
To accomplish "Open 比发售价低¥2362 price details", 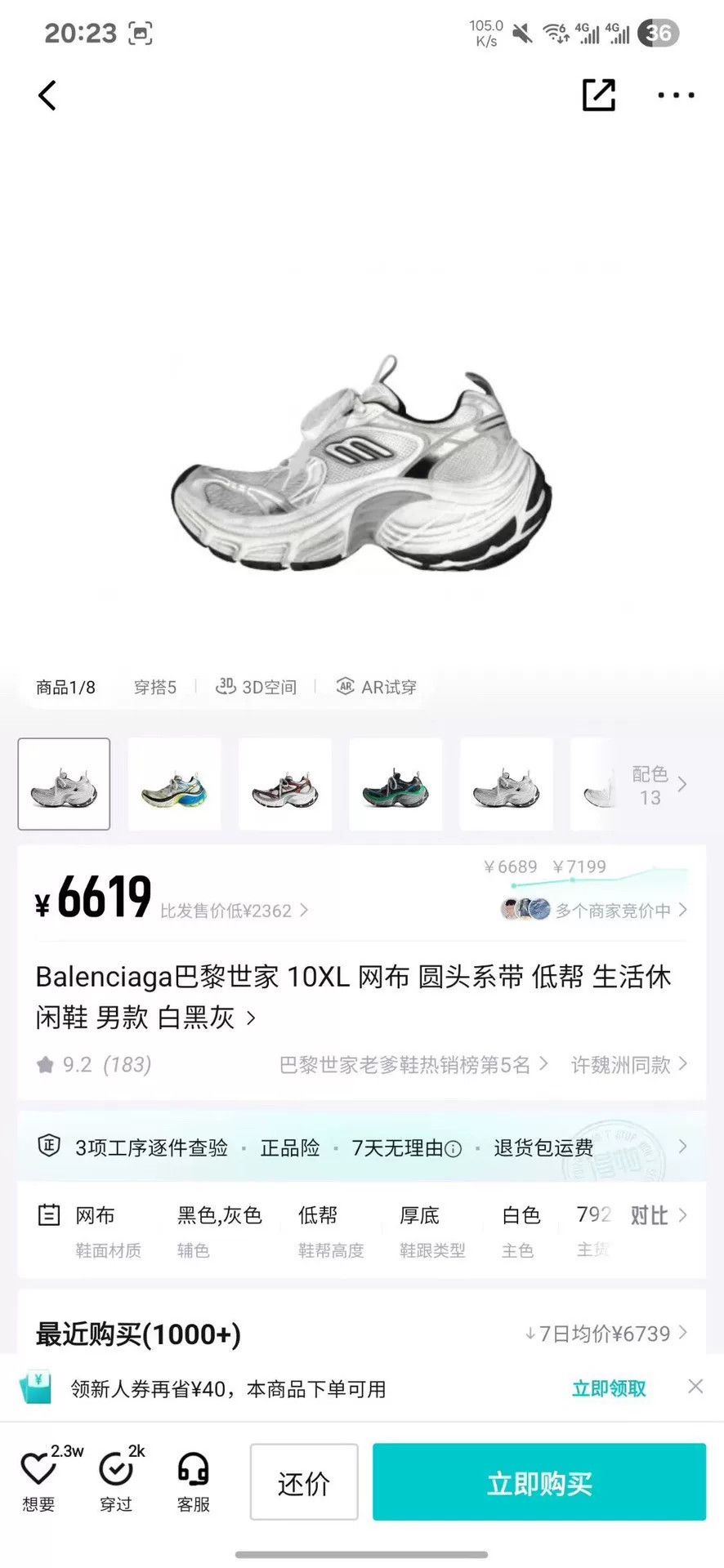I will pyautogui.click(x=234, y=911).
